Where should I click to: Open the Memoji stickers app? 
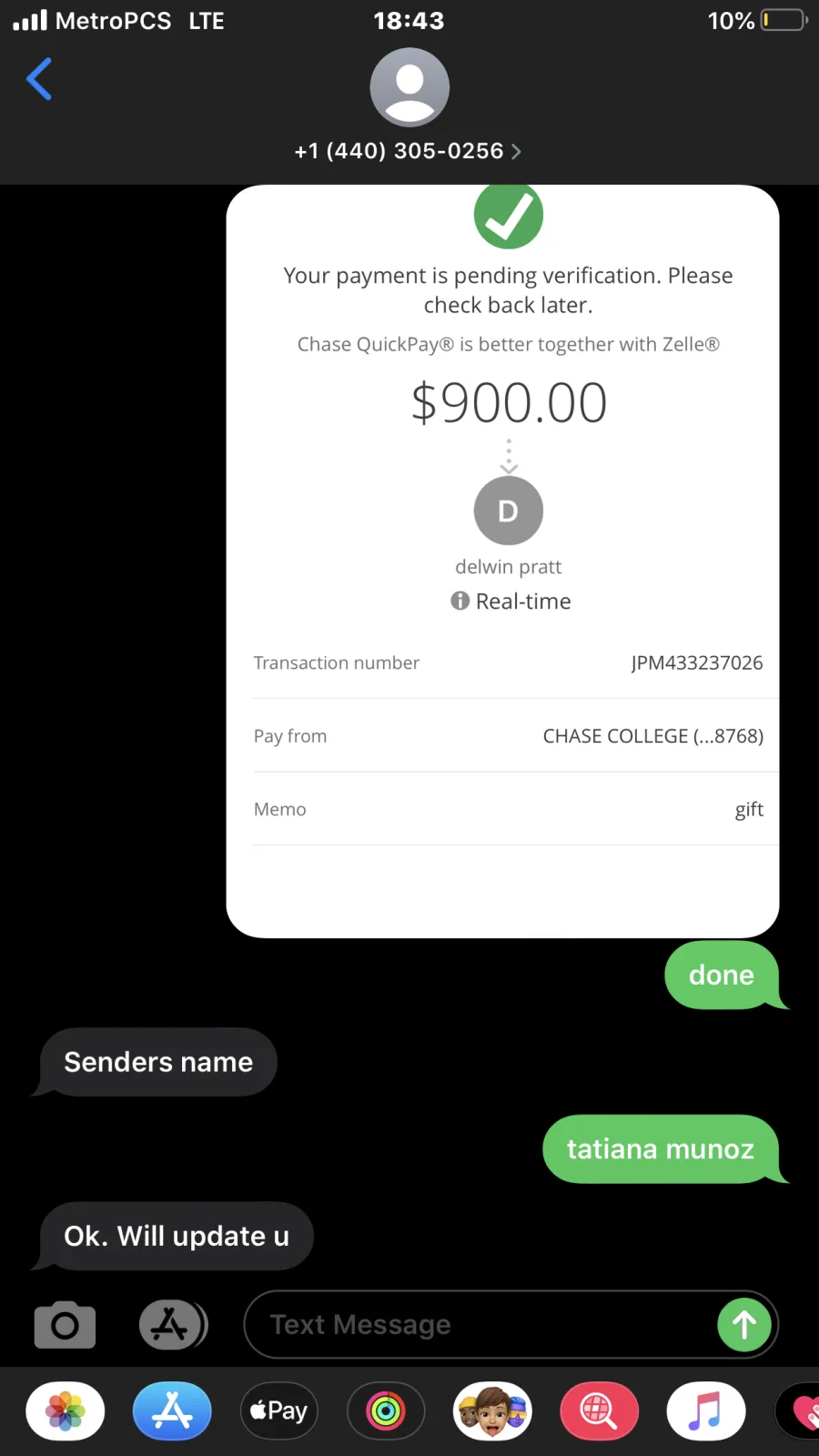pos(492,1411)
